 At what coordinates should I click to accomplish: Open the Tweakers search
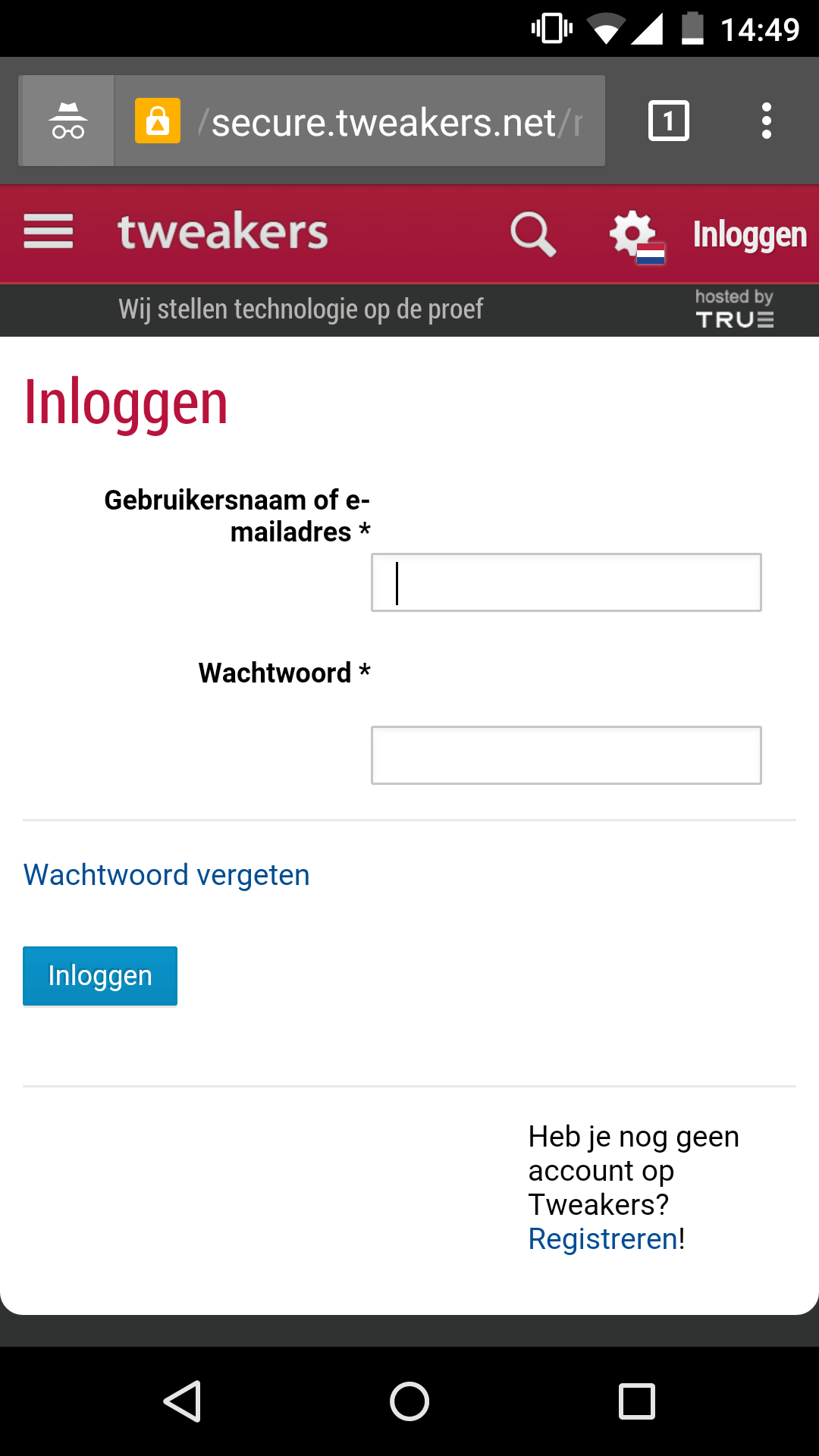(x=532, y=234)
